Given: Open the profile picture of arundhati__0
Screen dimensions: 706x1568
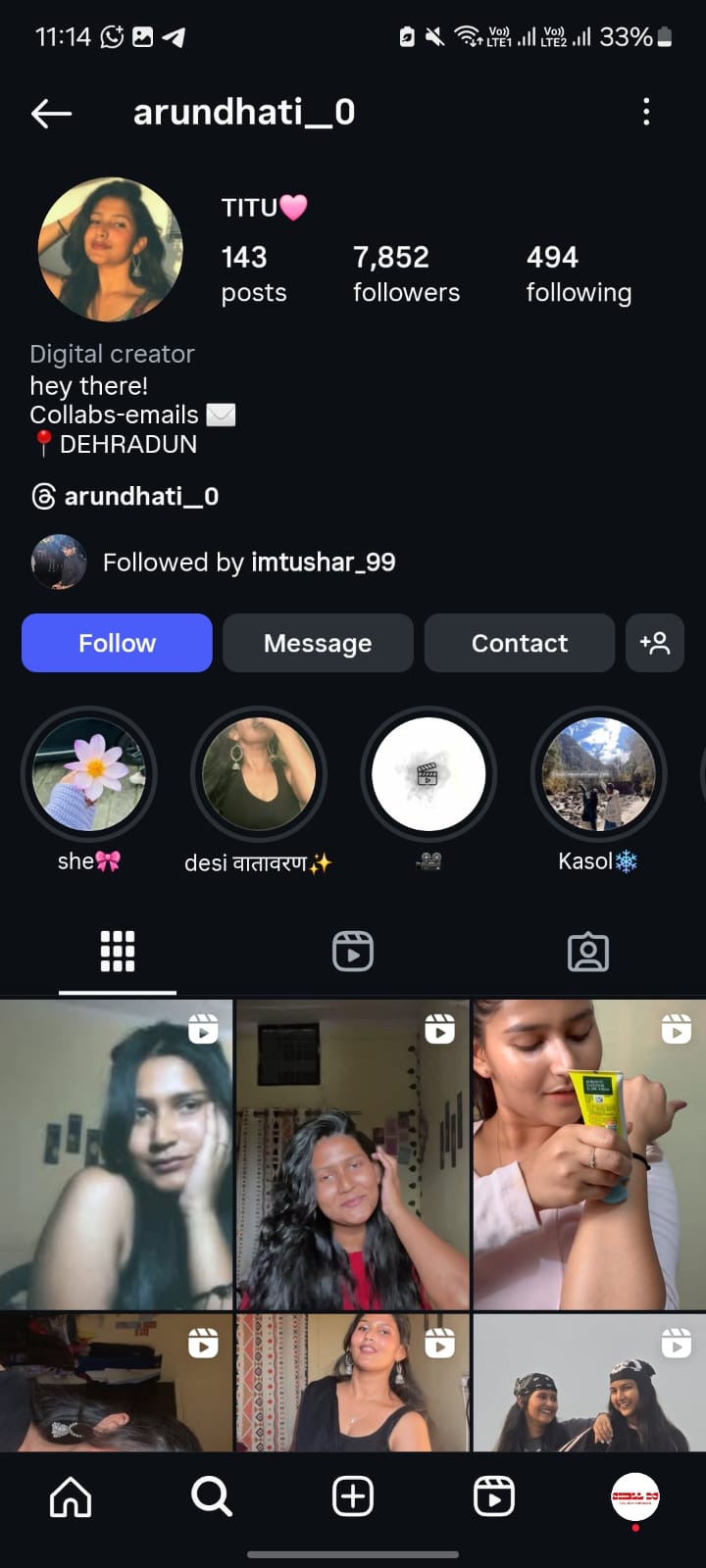Looking at the screenshot, I should pyautogui.click(x=110, y=250).
